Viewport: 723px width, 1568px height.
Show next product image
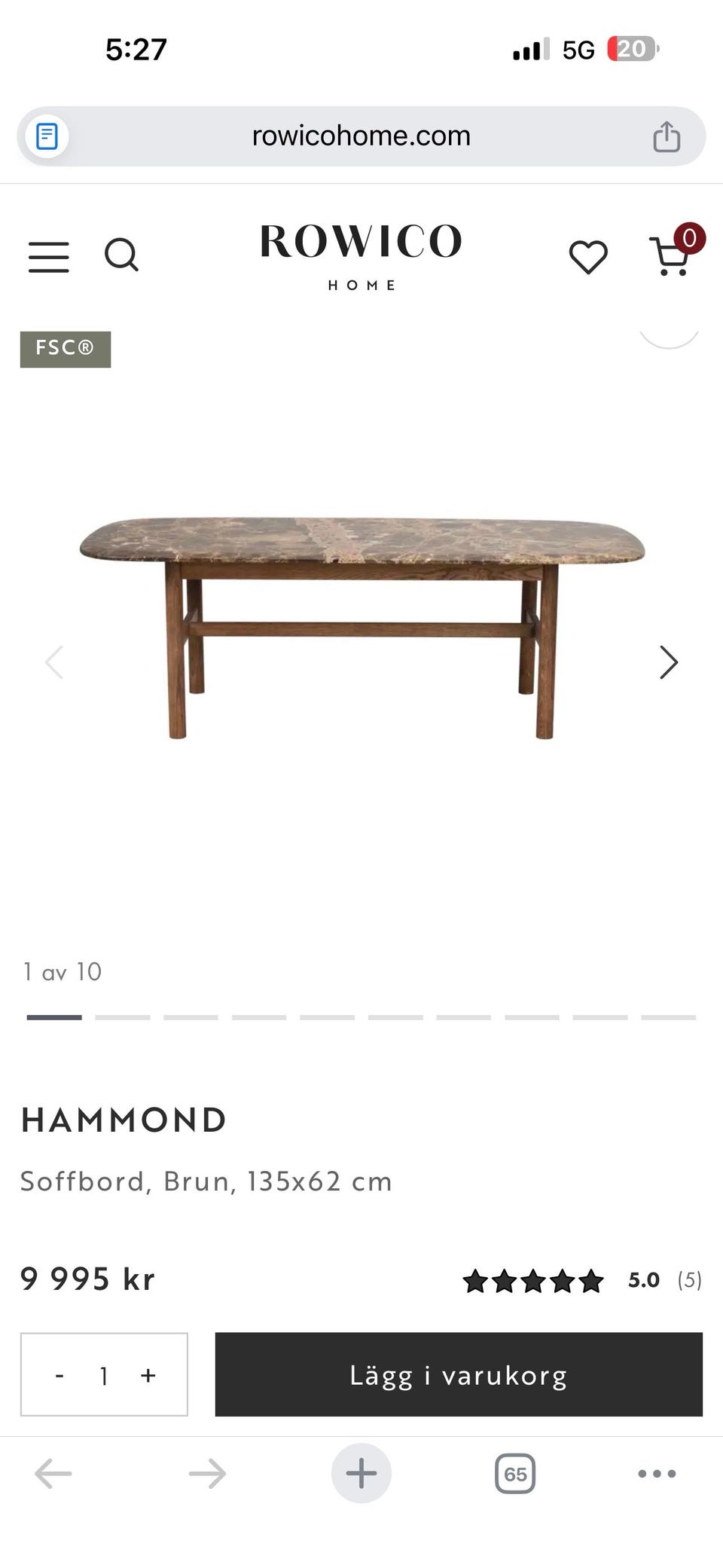click(x=668, y=662)
